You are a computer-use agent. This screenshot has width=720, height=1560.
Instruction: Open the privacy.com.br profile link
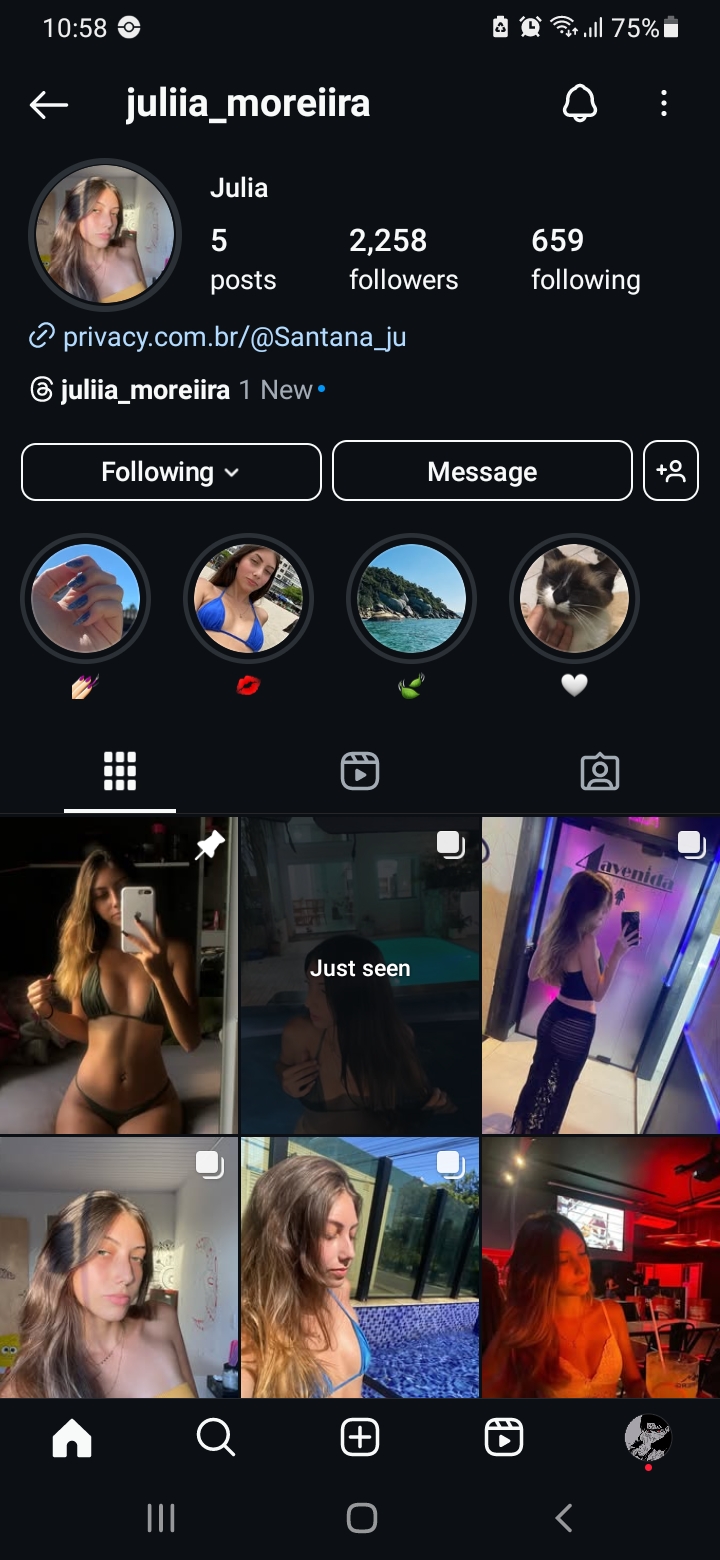[x=234, y=337]
